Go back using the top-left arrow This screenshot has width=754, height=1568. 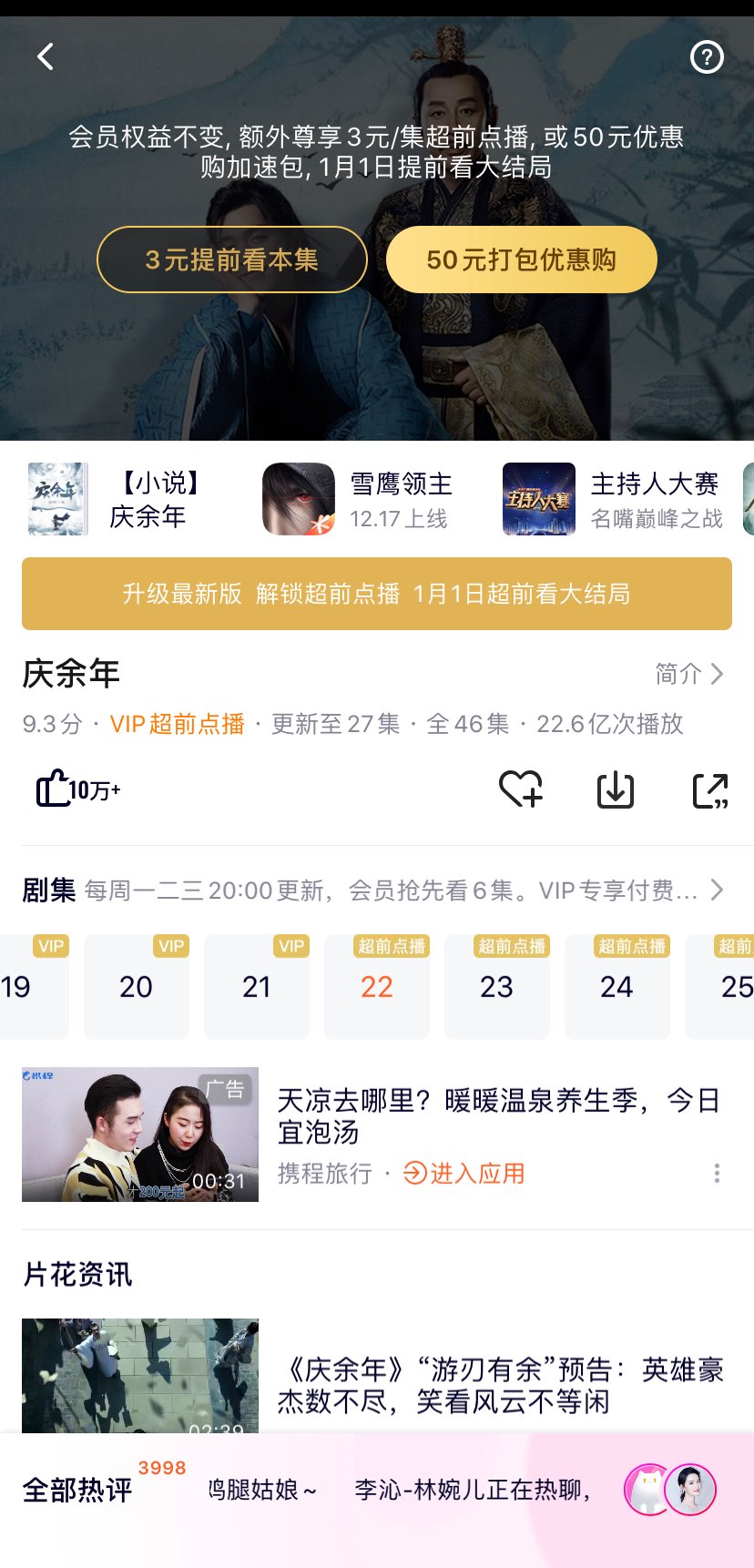[46, 57]
